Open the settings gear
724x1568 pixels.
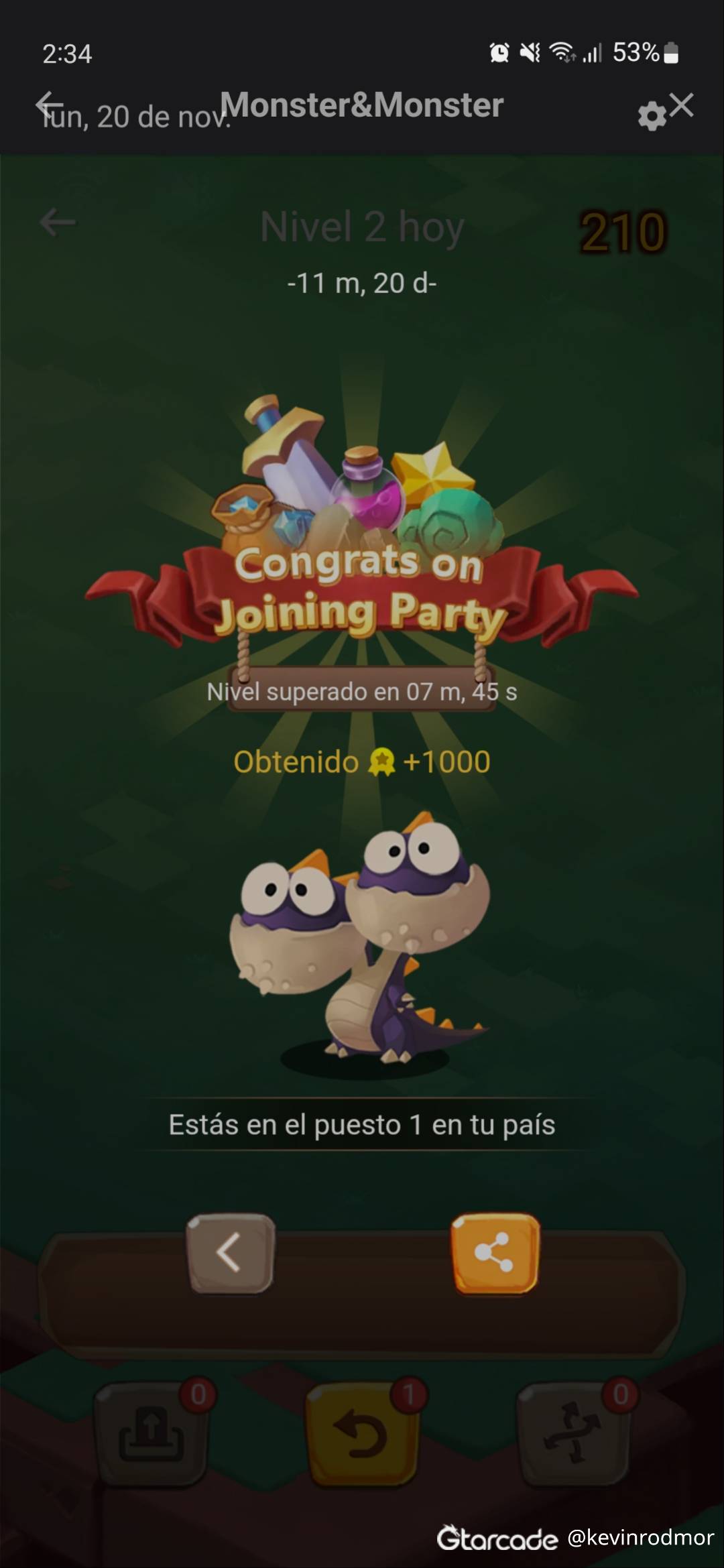(x=651, y=117)
